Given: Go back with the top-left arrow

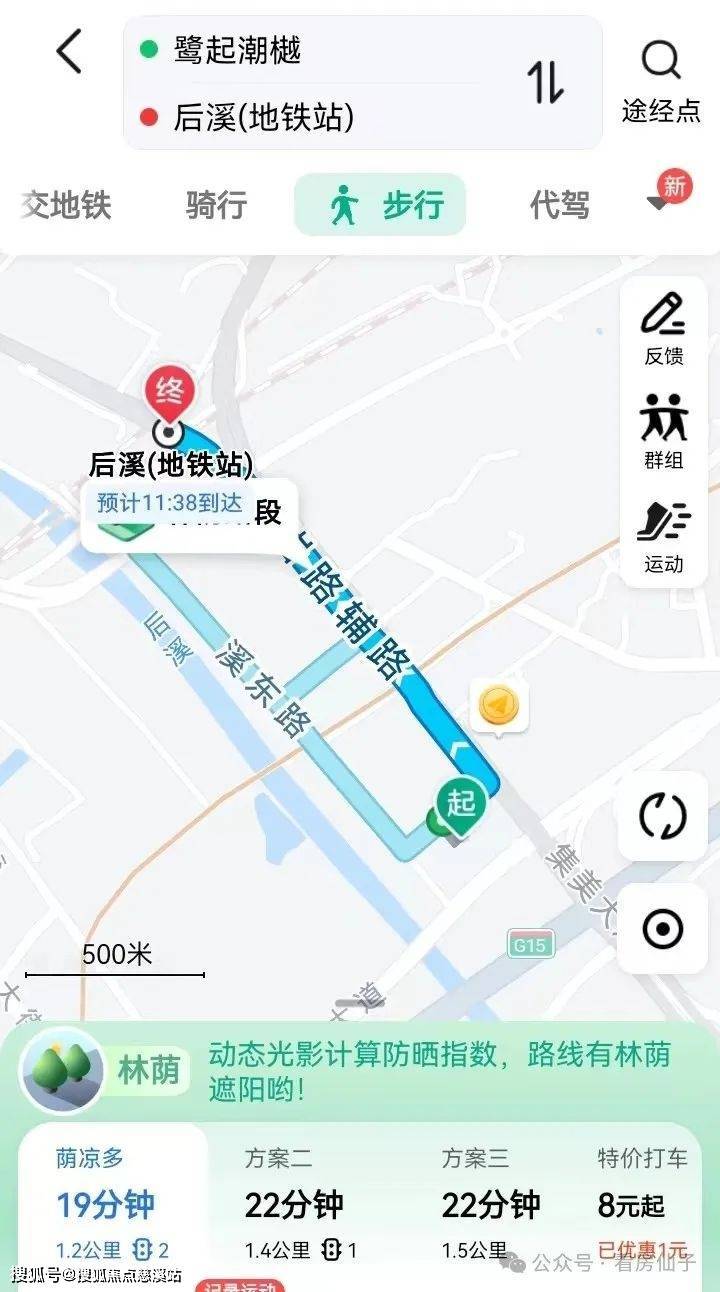Looking at the screenshot, I should coord(68,52).
